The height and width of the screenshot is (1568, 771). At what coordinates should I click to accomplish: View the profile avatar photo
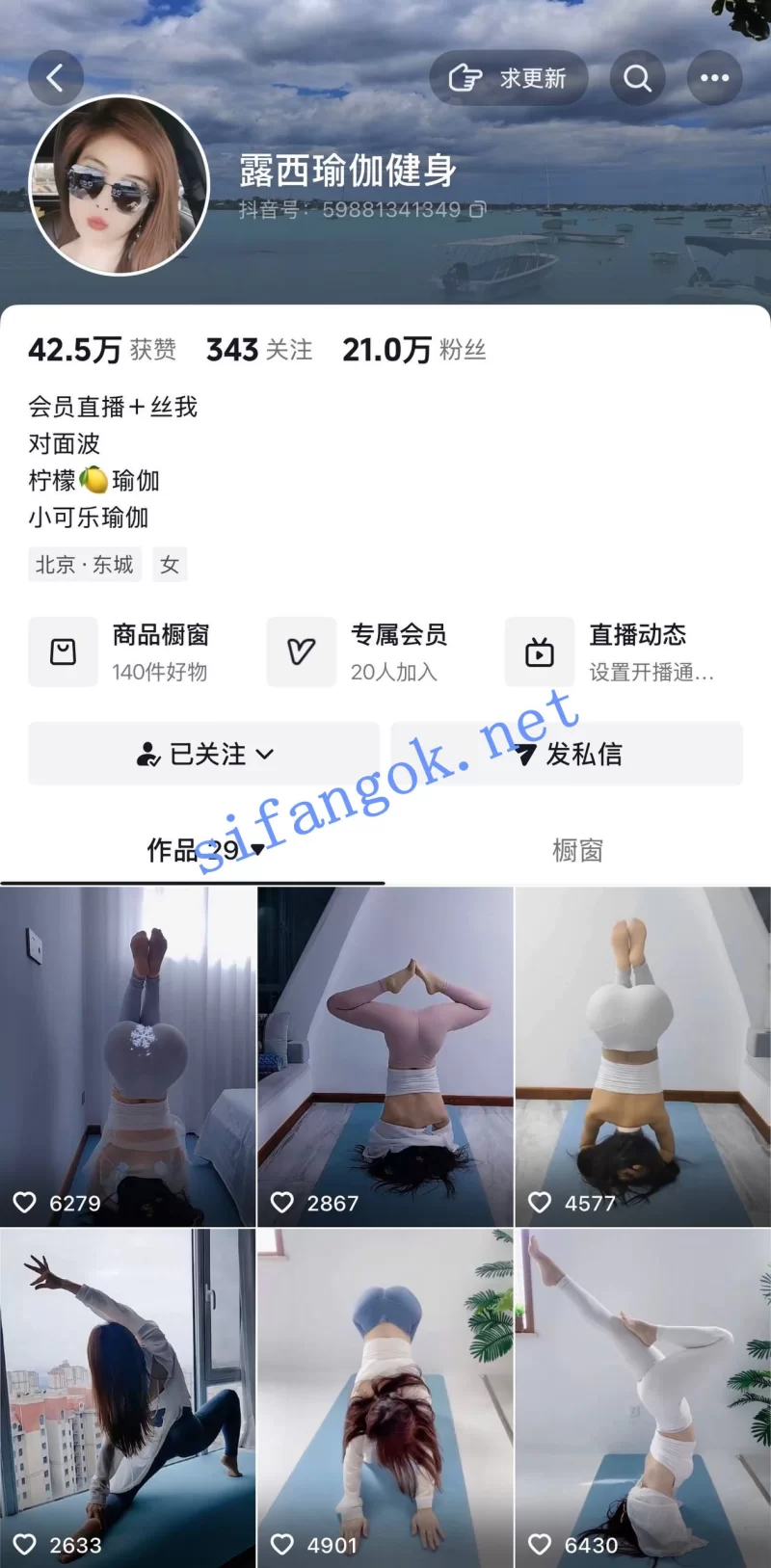point(120,185)
